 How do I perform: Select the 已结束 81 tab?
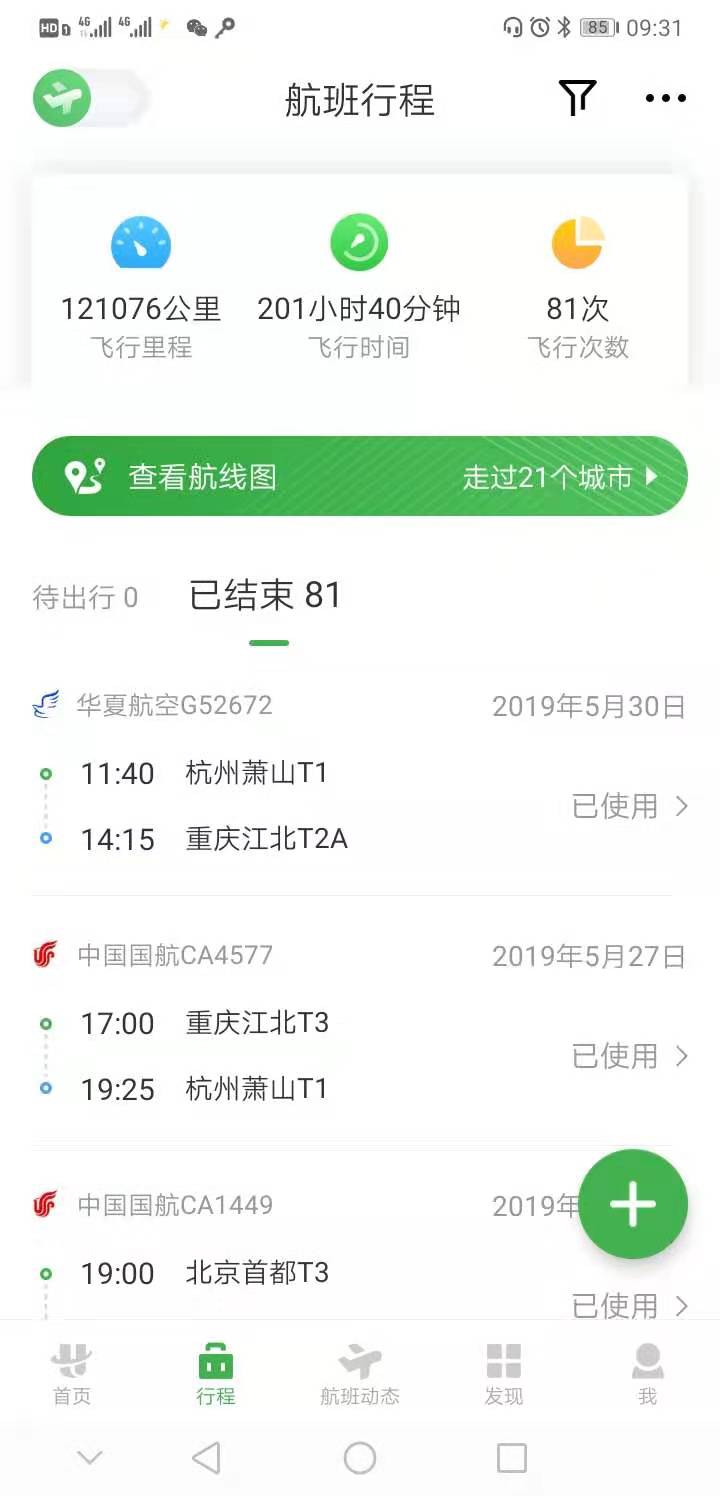(x=266, y=597)
